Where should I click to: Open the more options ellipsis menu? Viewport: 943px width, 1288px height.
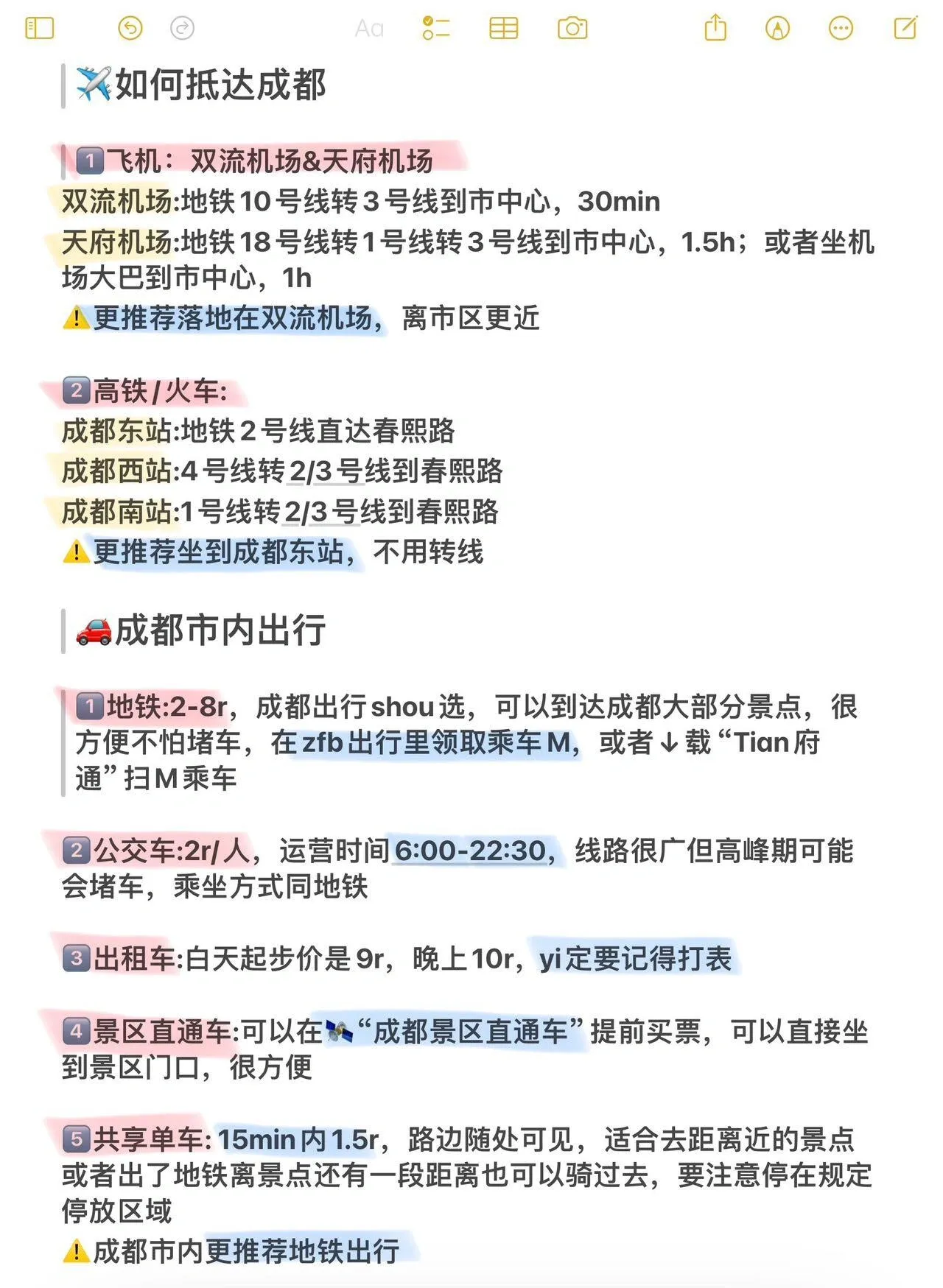click(x=841, y=29)
